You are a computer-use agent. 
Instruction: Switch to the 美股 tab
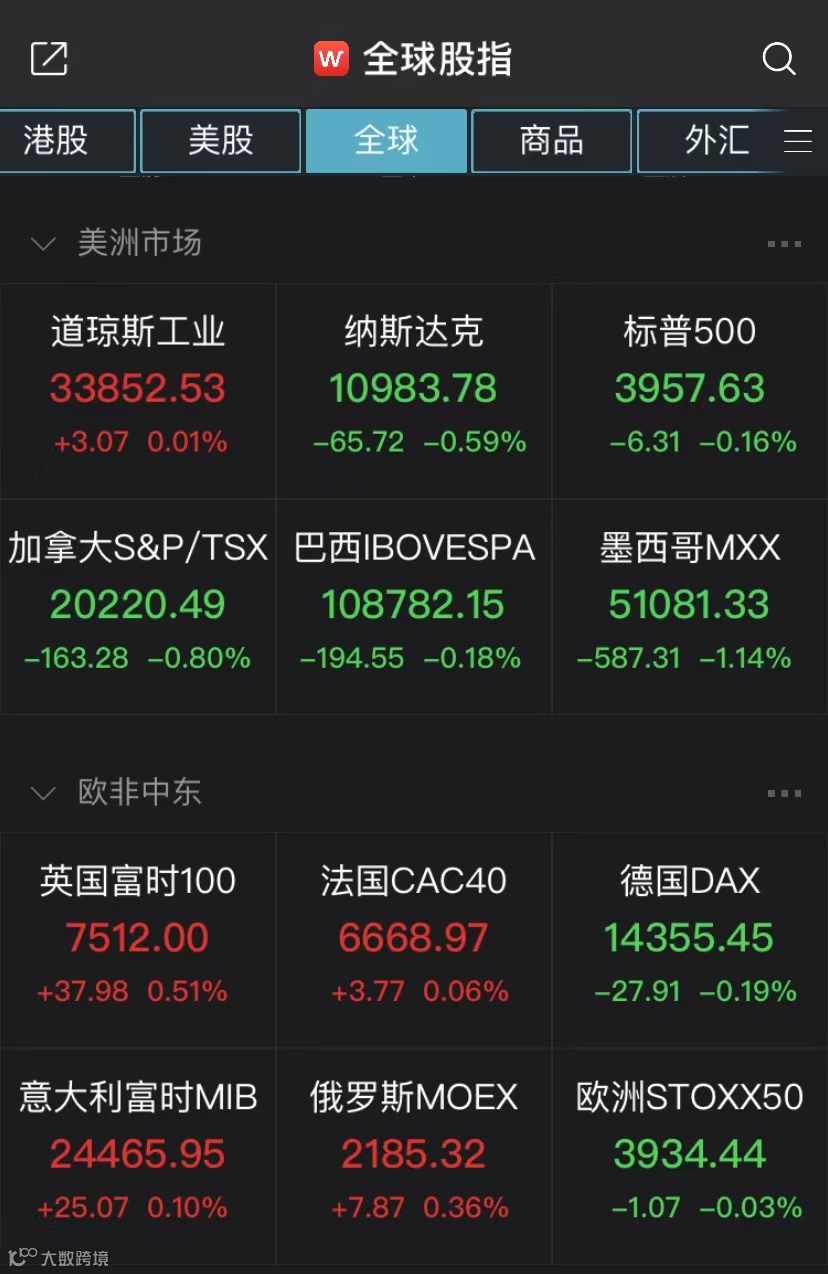(x=221, y=141)
